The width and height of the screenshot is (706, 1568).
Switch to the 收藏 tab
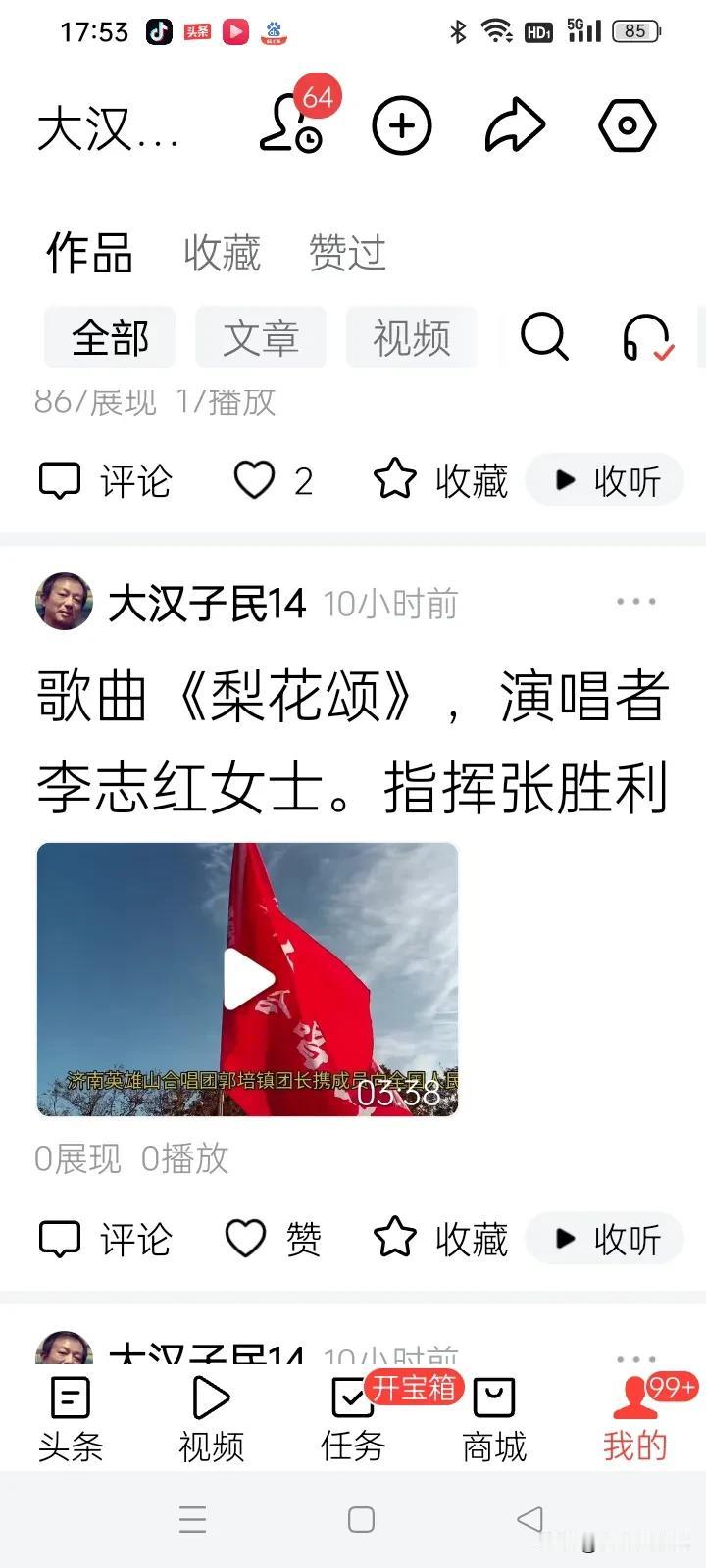(x=220, y=253)
